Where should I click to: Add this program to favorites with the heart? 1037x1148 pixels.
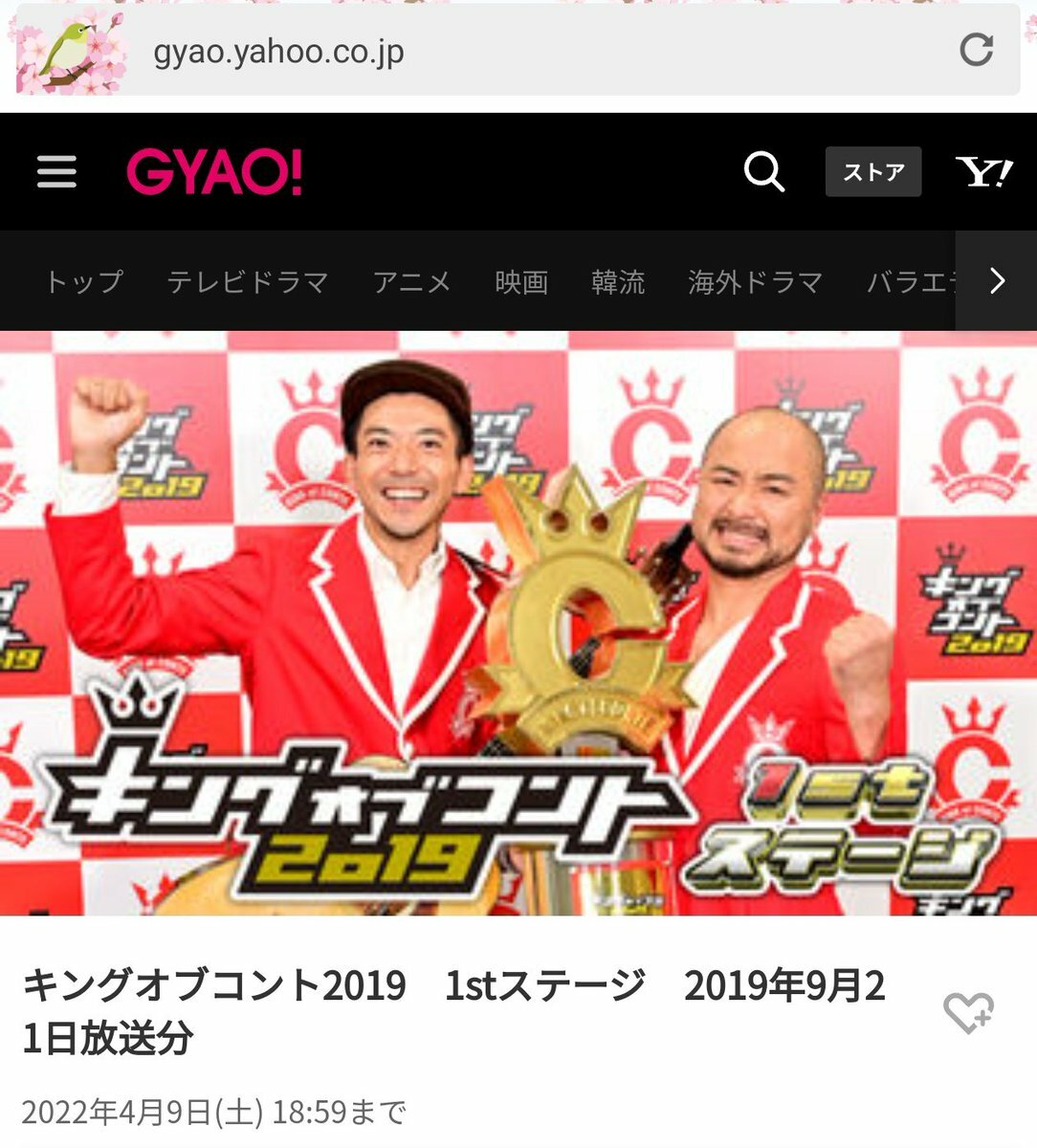click(x=968, y=1012)
